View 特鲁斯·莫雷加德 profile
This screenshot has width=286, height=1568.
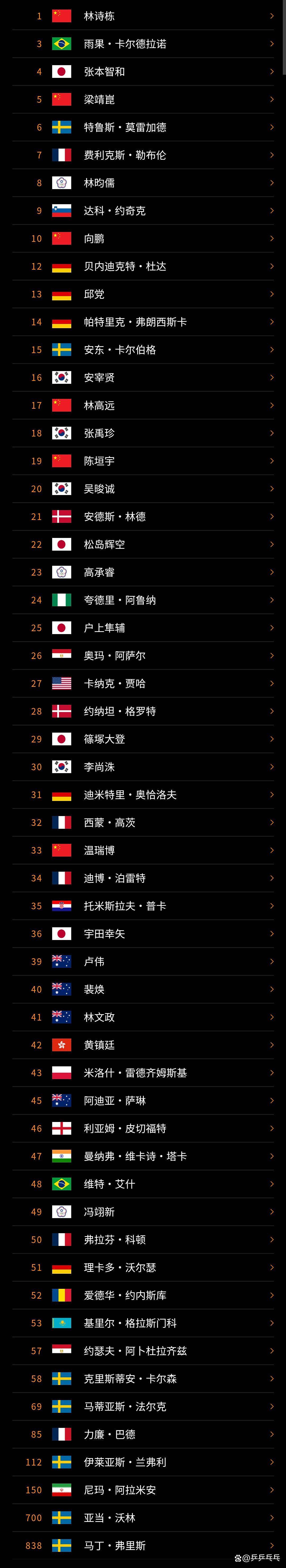[x=143, y=127]
